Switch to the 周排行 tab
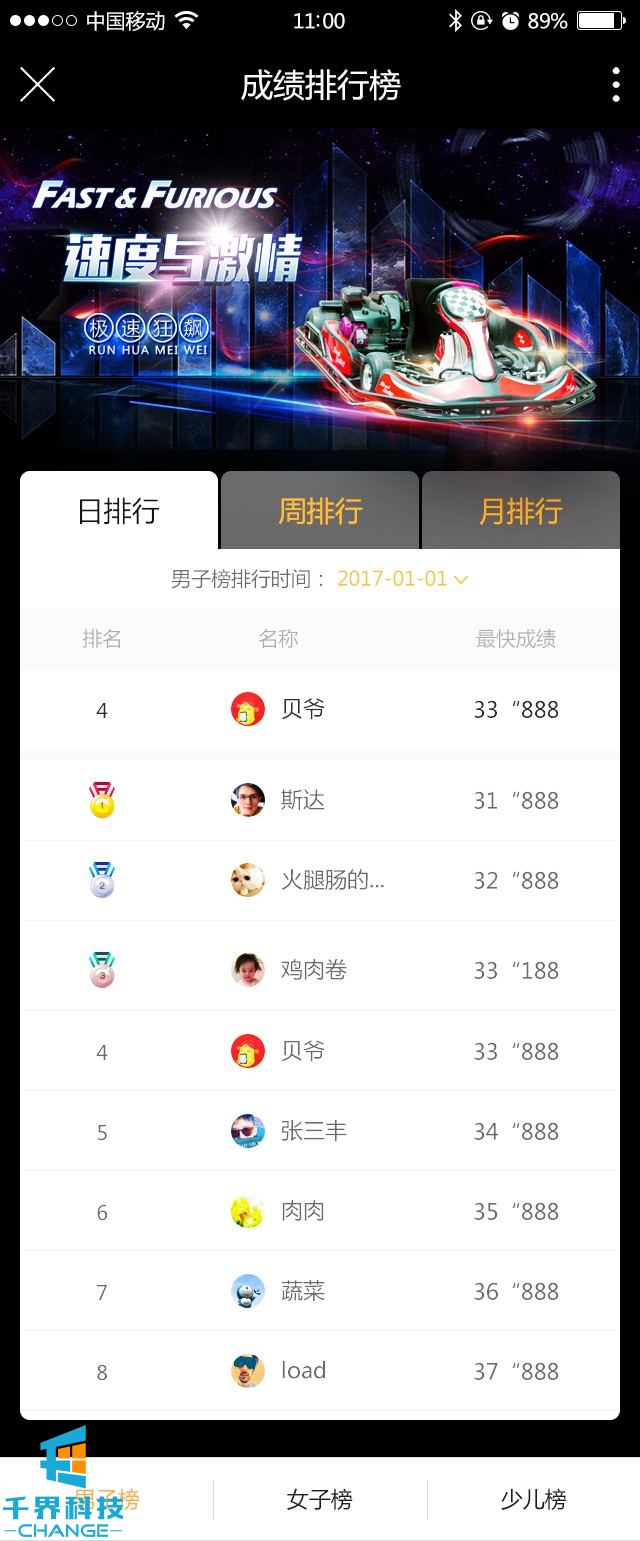Screen dimensions: 640x1541 (320, 511)
